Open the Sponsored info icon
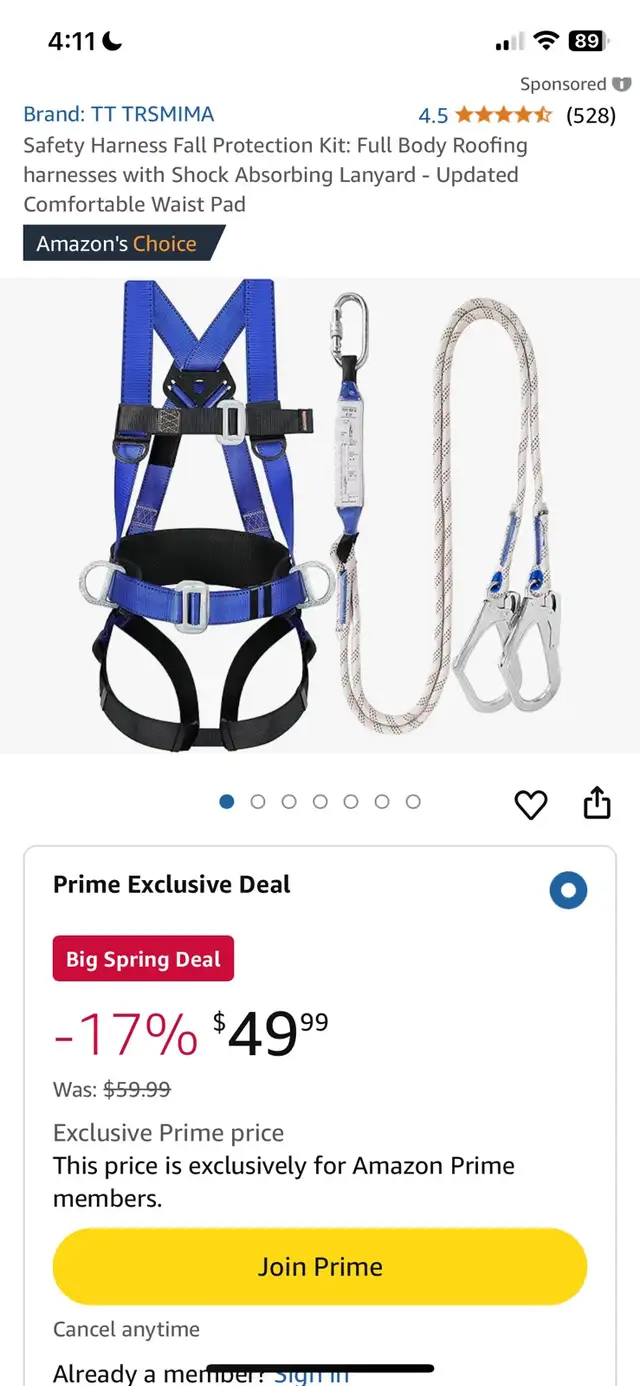The image size is (640, 1386). pos(622,84)
